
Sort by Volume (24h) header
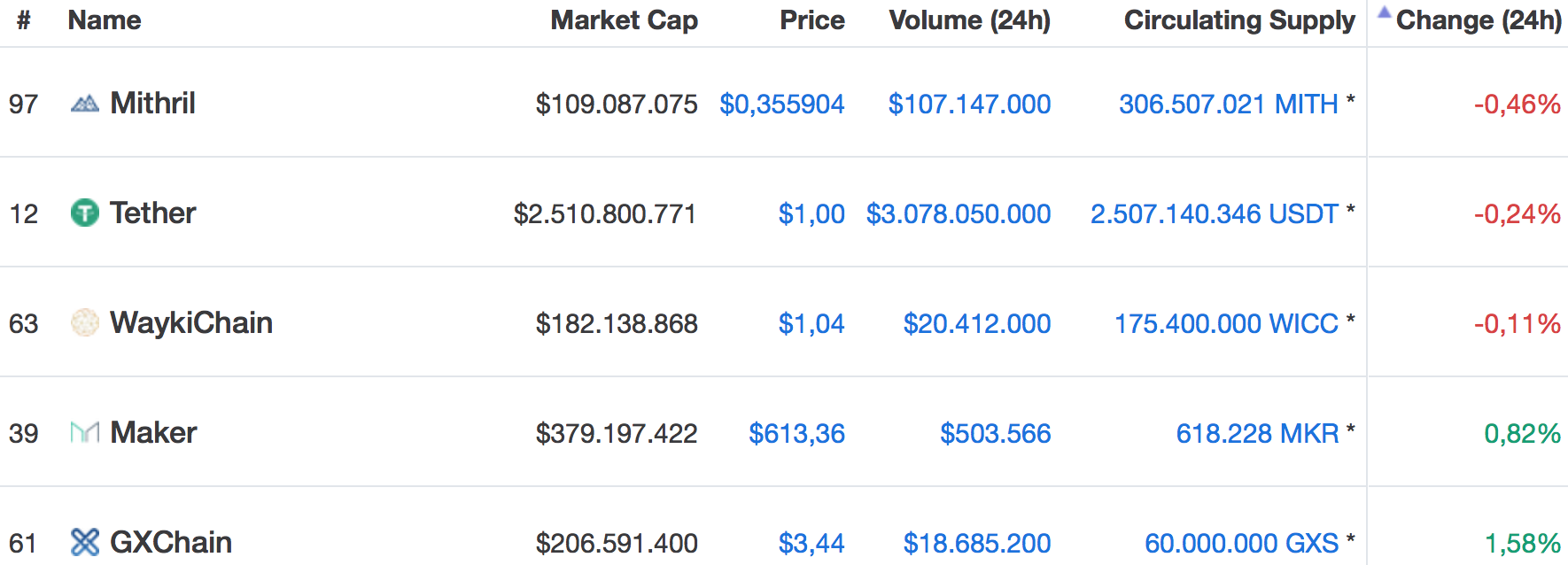coord(969,20)
